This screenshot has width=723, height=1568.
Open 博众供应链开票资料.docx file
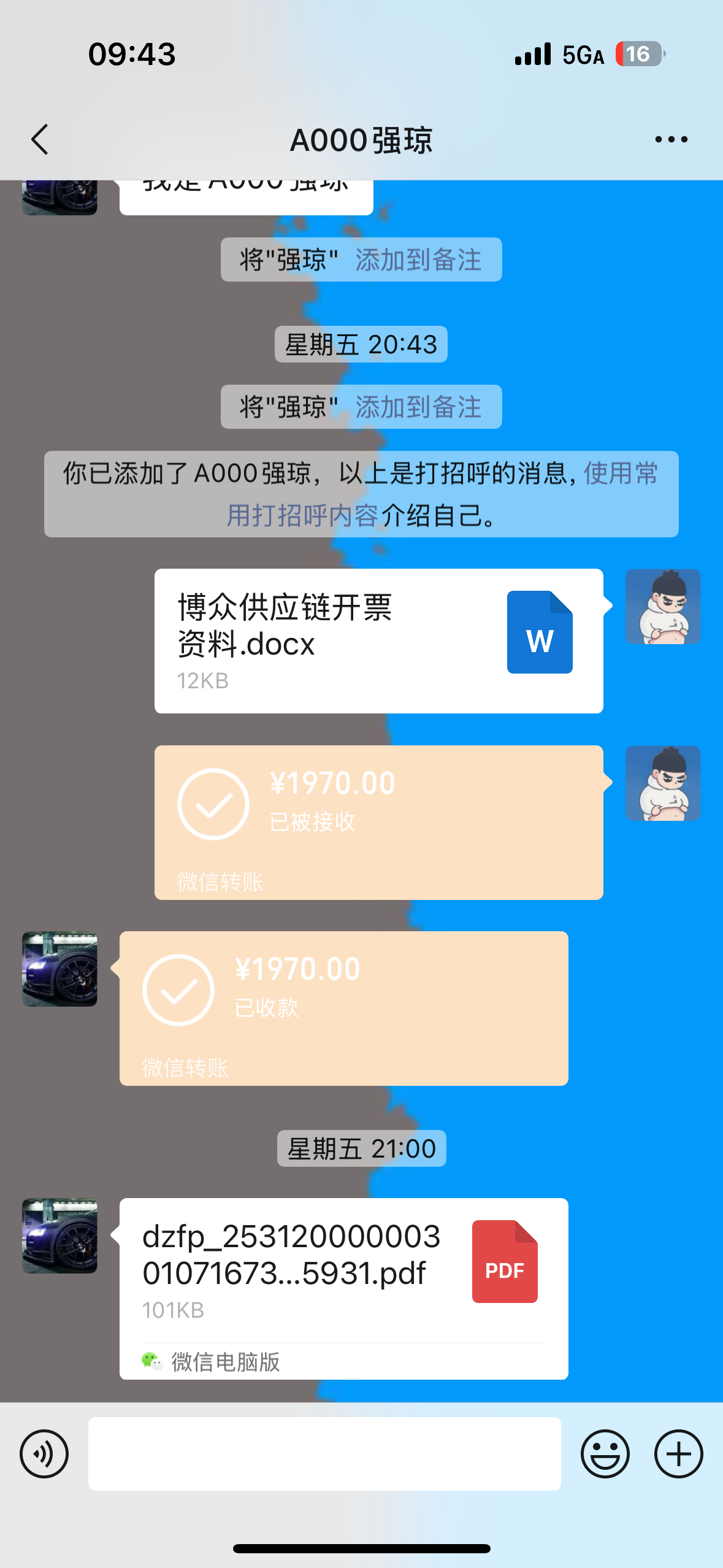(378, 640)
